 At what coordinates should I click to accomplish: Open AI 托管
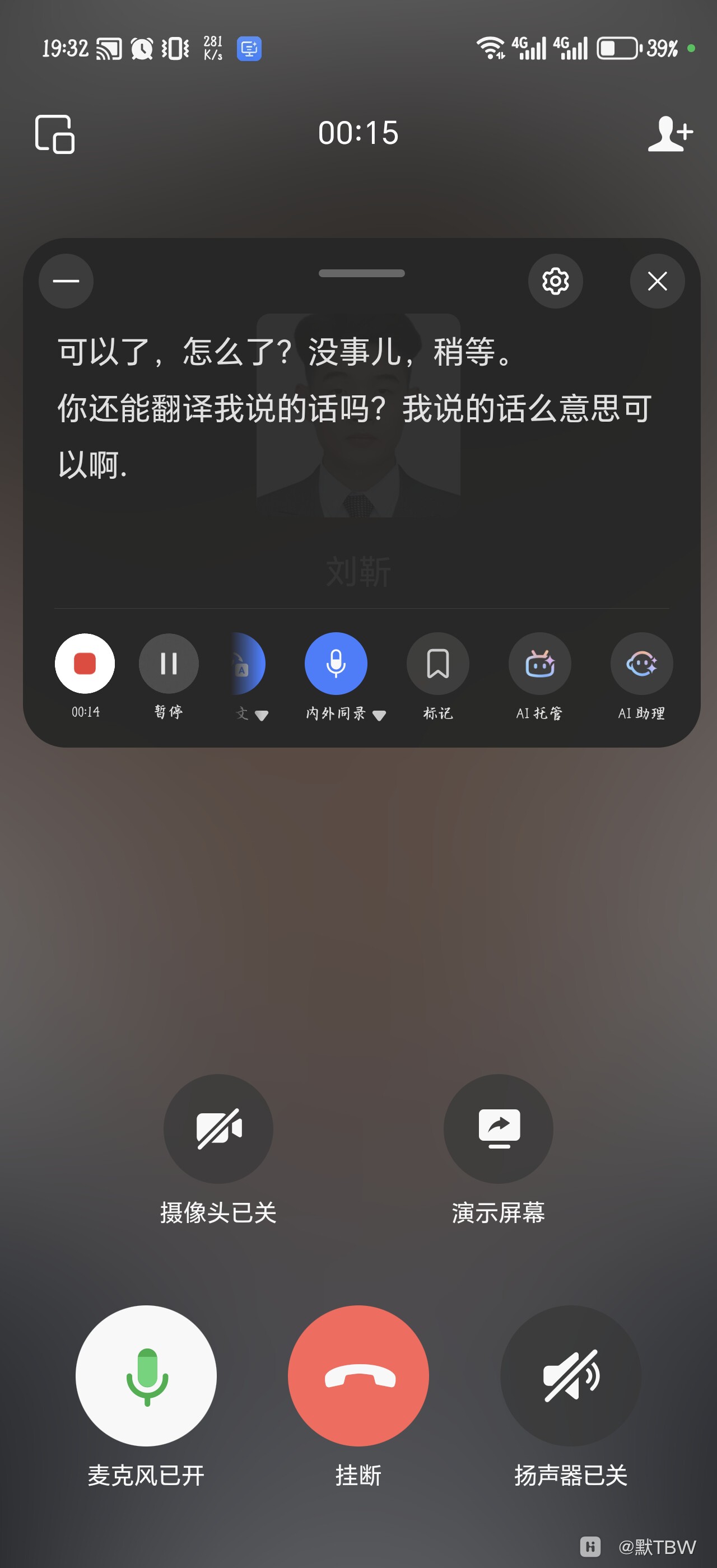pyautogui.click(x=539, y=664)
